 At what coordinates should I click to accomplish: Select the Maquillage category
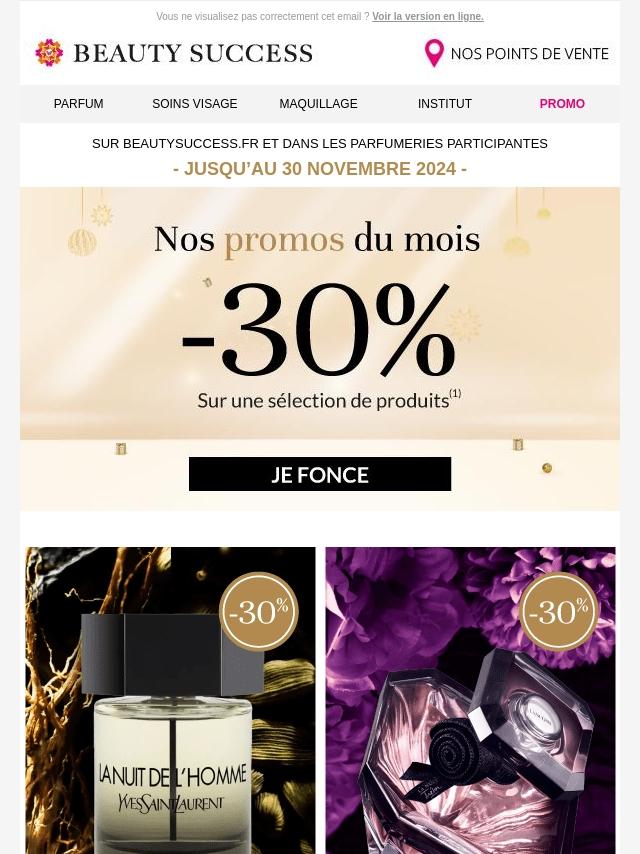click(x=318, y=104)
